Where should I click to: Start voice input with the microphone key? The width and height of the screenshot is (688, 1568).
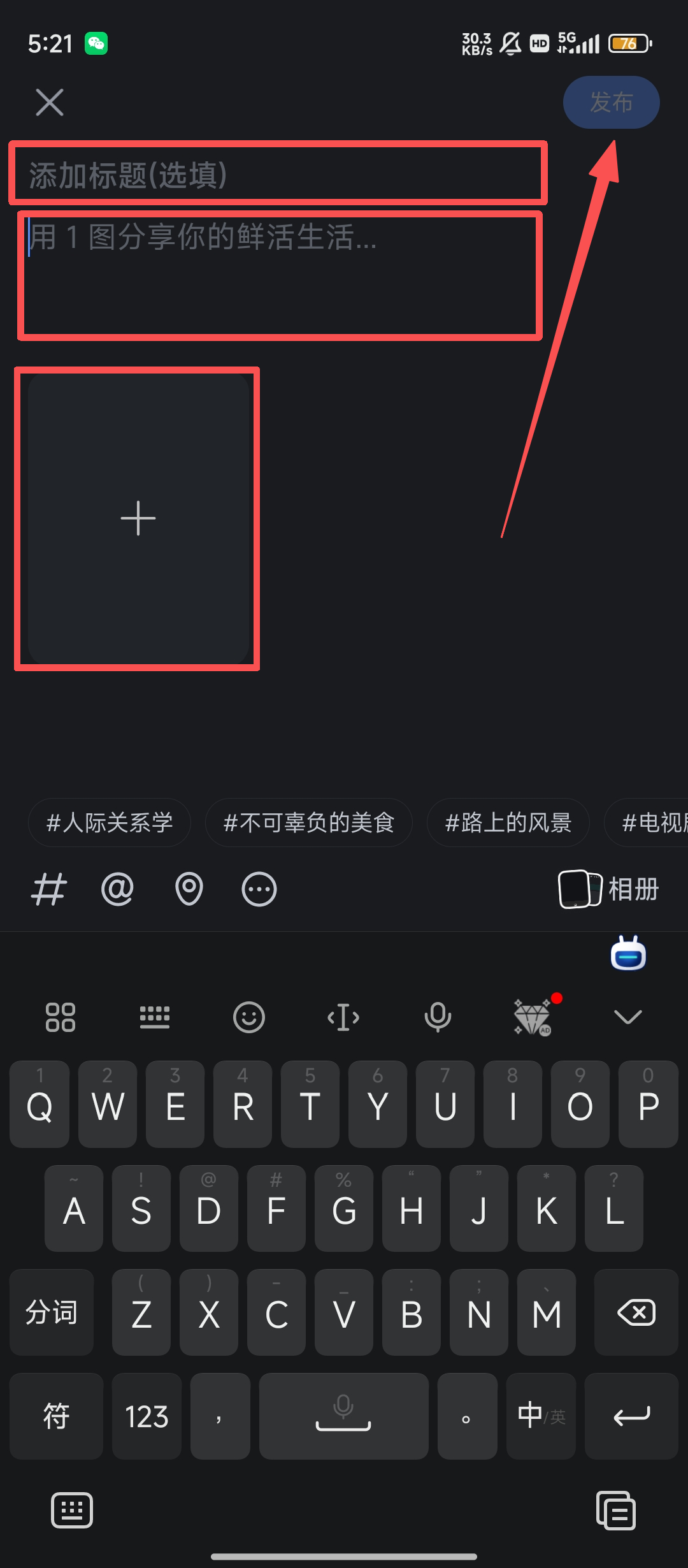coord(438,1017)
